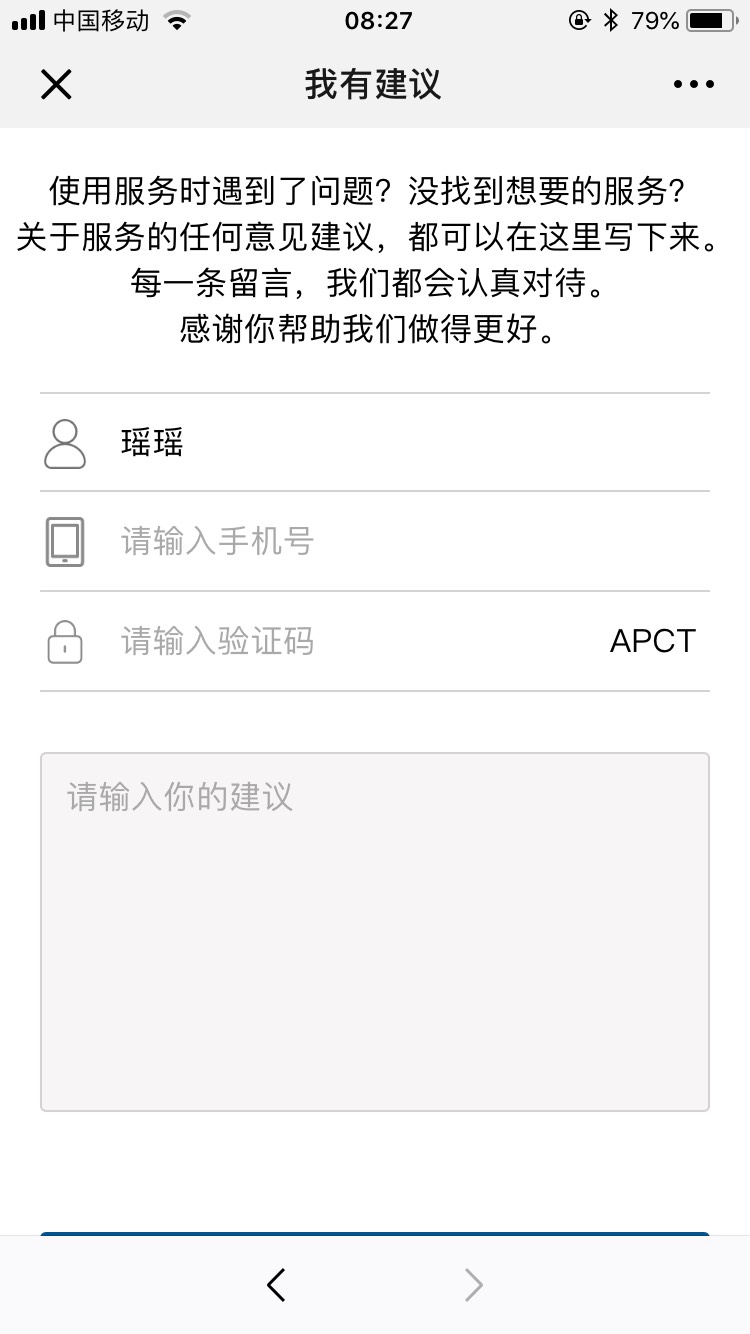Edit the name field showing 瑶瑶

pyautogui.click(x=400, y=443)
